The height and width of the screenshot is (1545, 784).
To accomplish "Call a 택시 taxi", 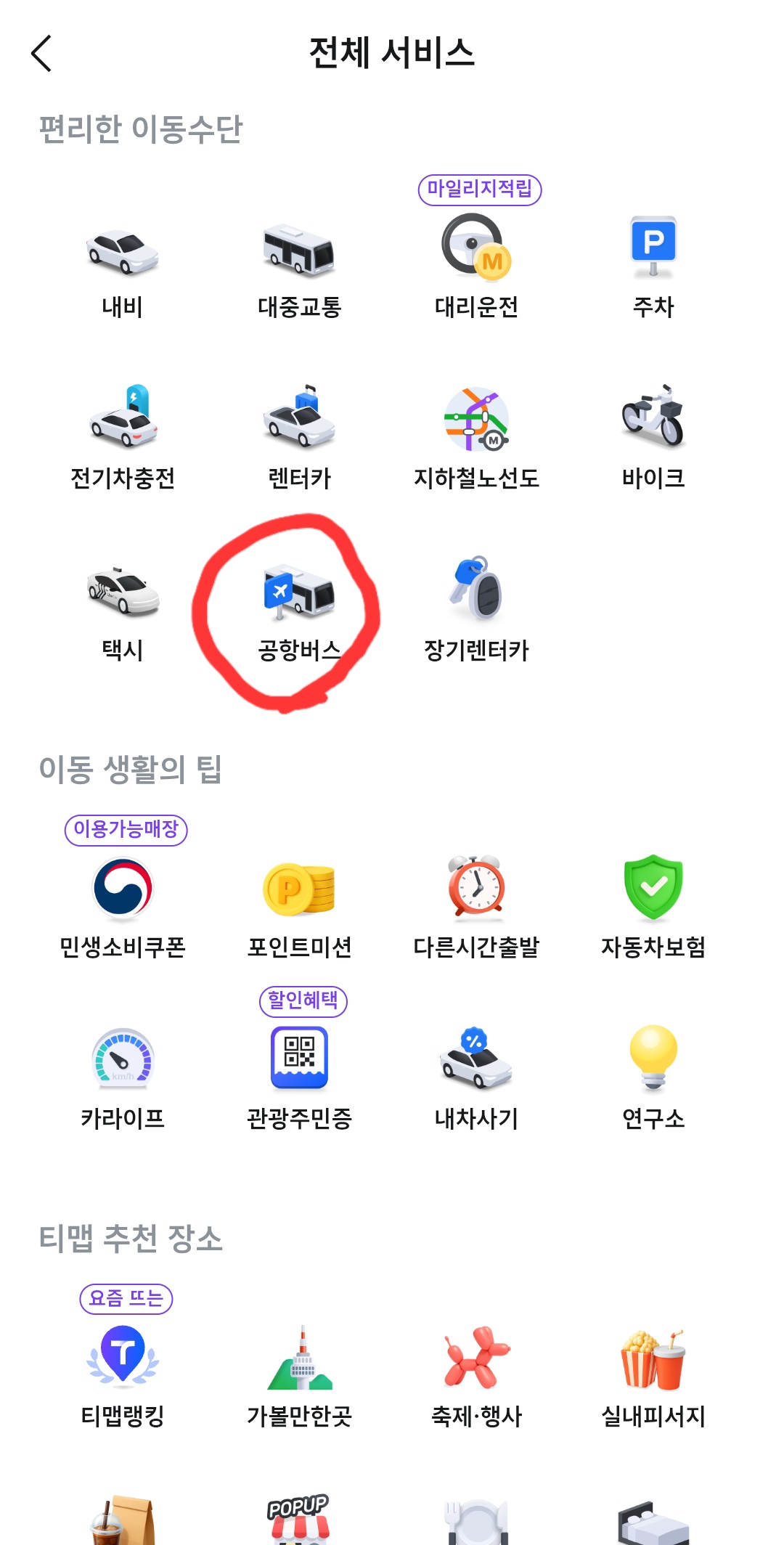I will (123, 611).
